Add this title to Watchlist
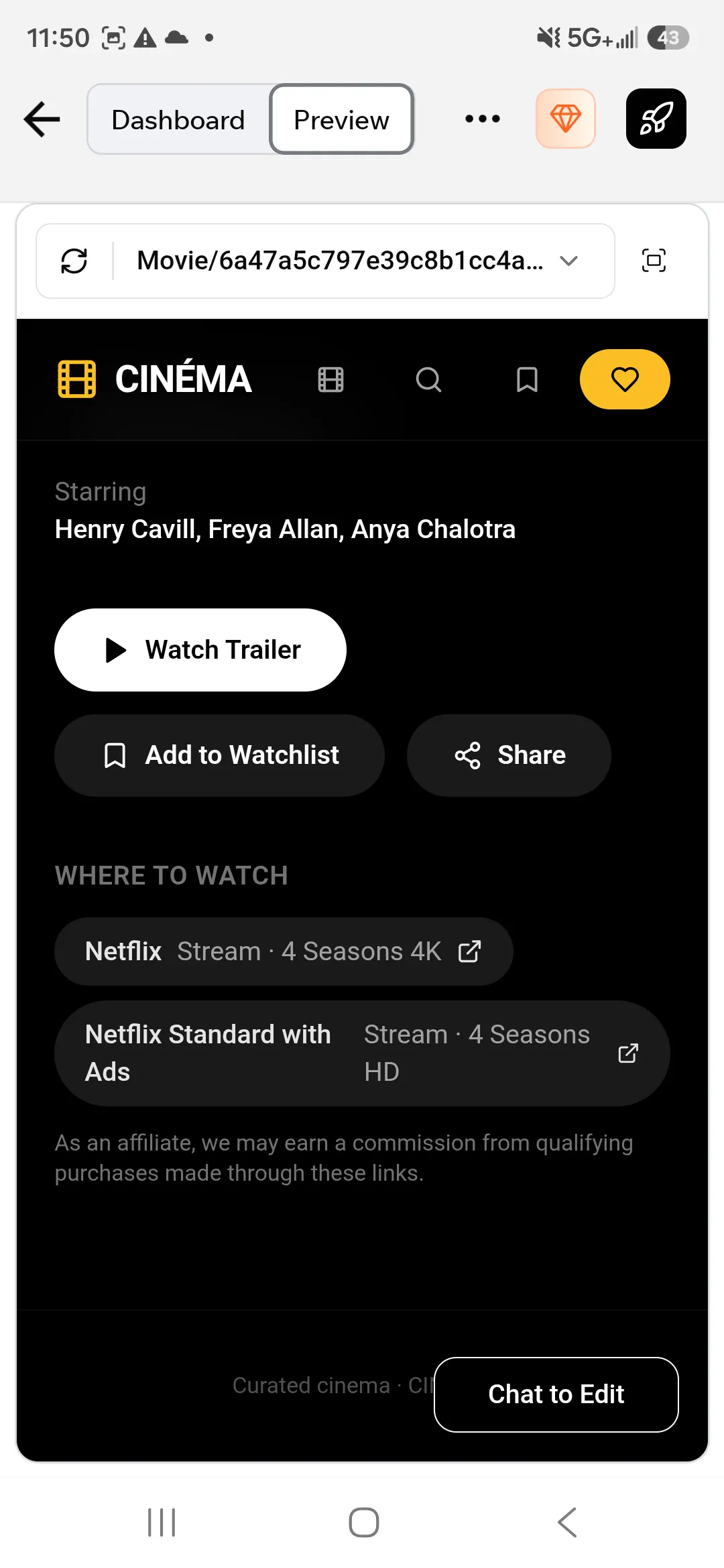The width and height of the screenshot is (724, 1568). [219, 755]
